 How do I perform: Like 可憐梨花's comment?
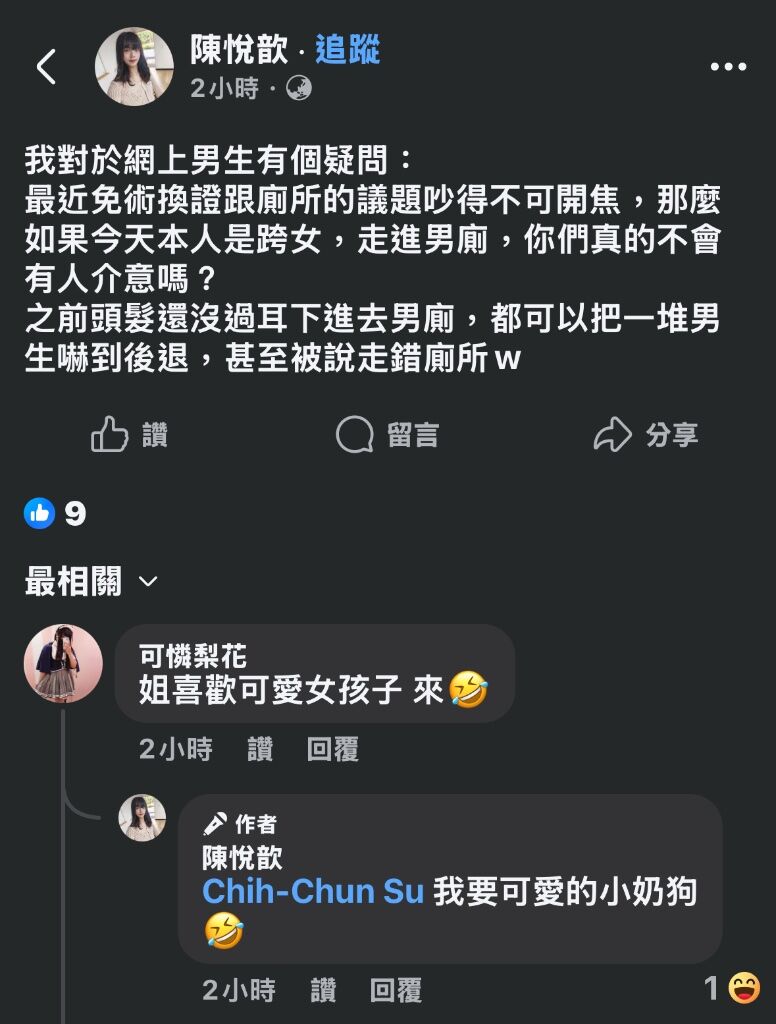point(260,749)
